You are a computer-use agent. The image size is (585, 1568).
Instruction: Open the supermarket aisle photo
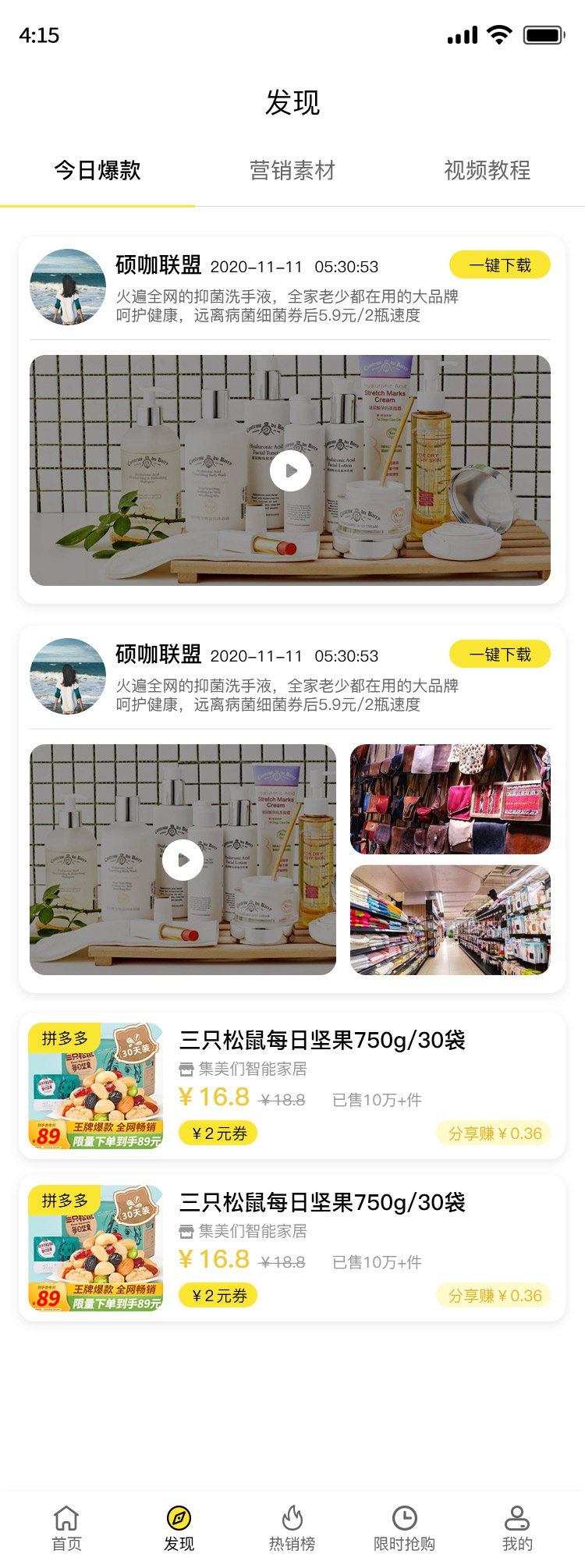450,920
